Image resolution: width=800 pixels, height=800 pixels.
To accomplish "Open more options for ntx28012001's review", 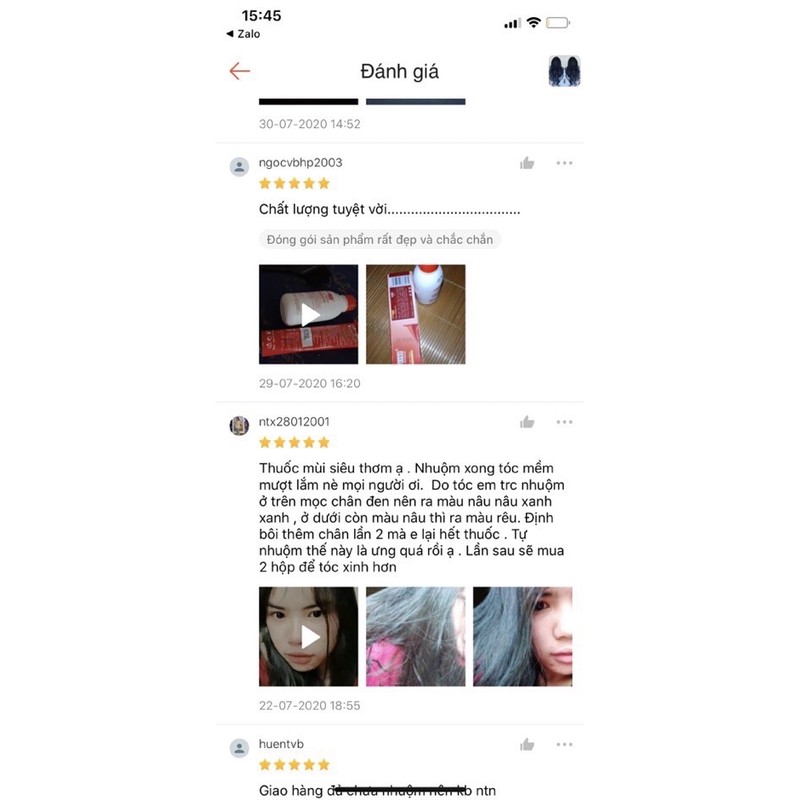I will (x=564, y=422).
